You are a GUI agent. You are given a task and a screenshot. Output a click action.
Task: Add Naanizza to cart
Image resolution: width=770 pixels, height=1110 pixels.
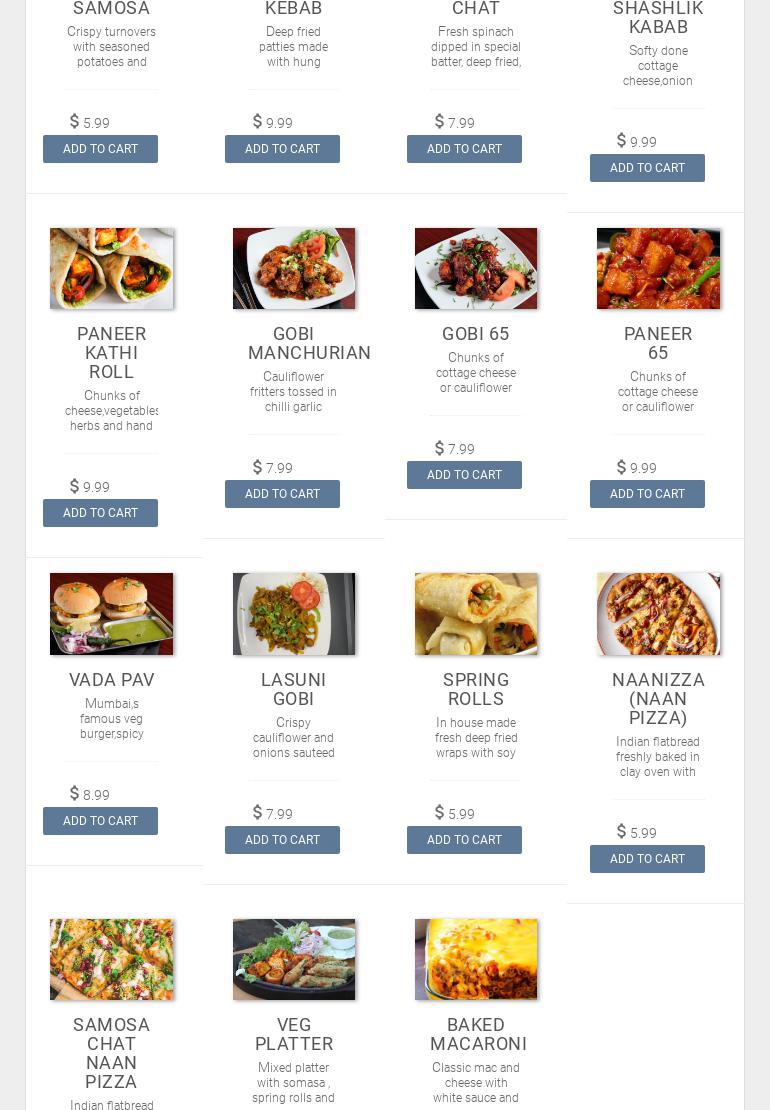point(647,859)
